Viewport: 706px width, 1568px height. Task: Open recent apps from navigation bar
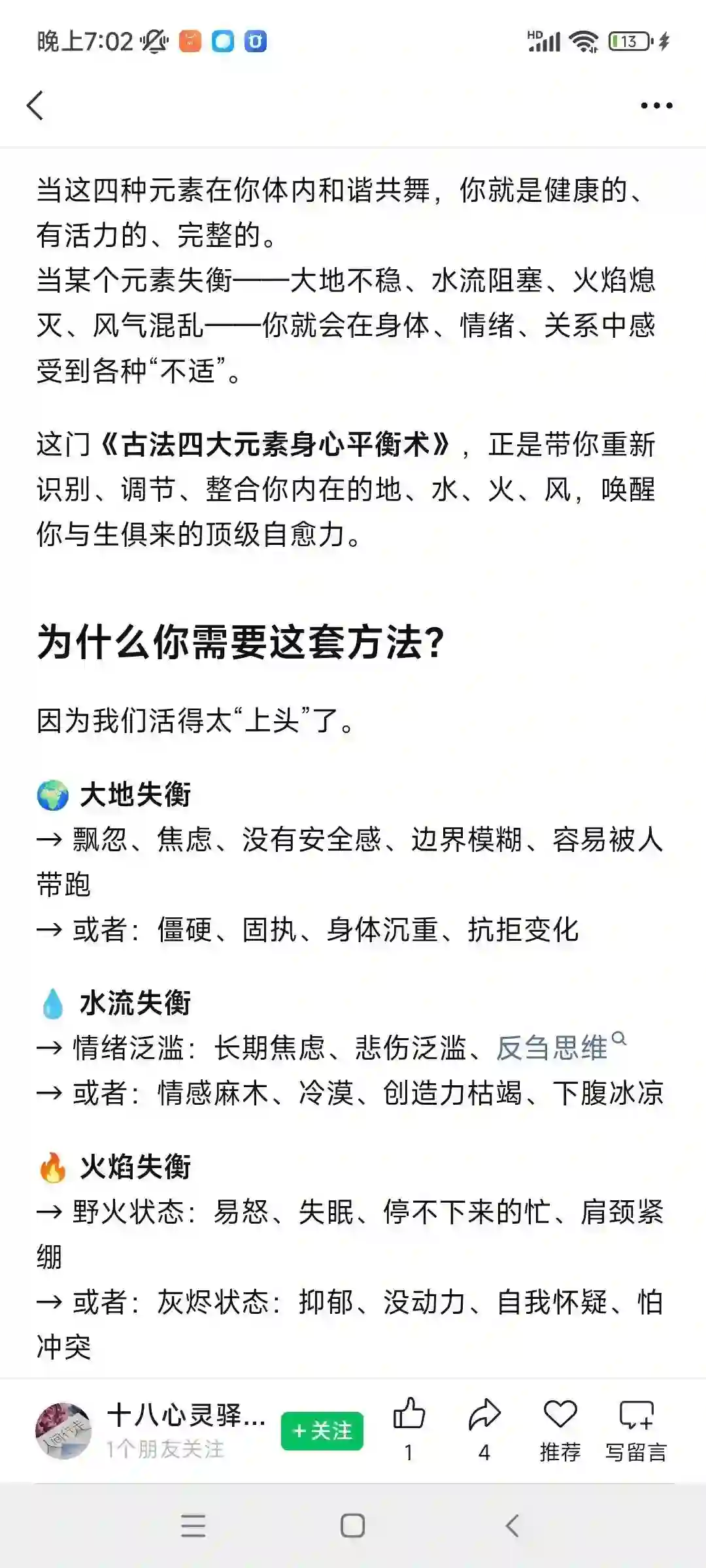tap(193, 1526)
